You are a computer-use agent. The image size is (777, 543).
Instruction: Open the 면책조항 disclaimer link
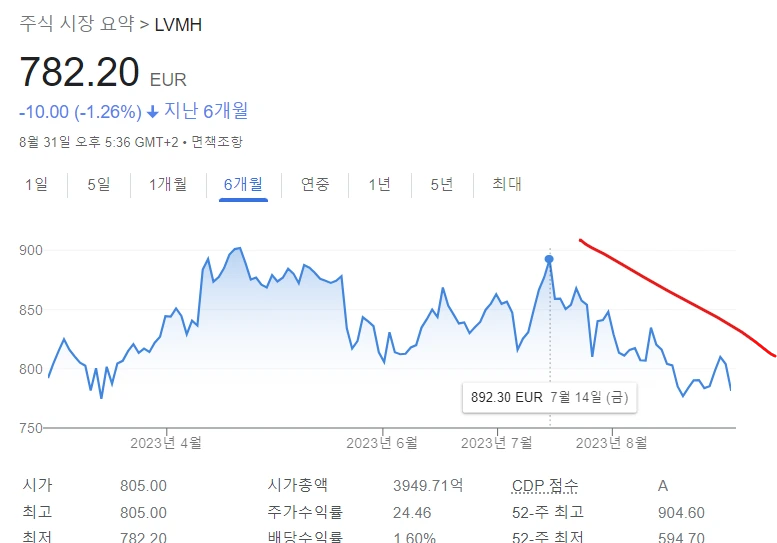pos(217,142)
